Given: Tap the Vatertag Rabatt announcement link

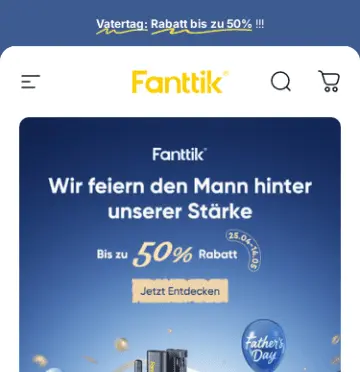Looking at the screenshot, I should pos(180,25).
